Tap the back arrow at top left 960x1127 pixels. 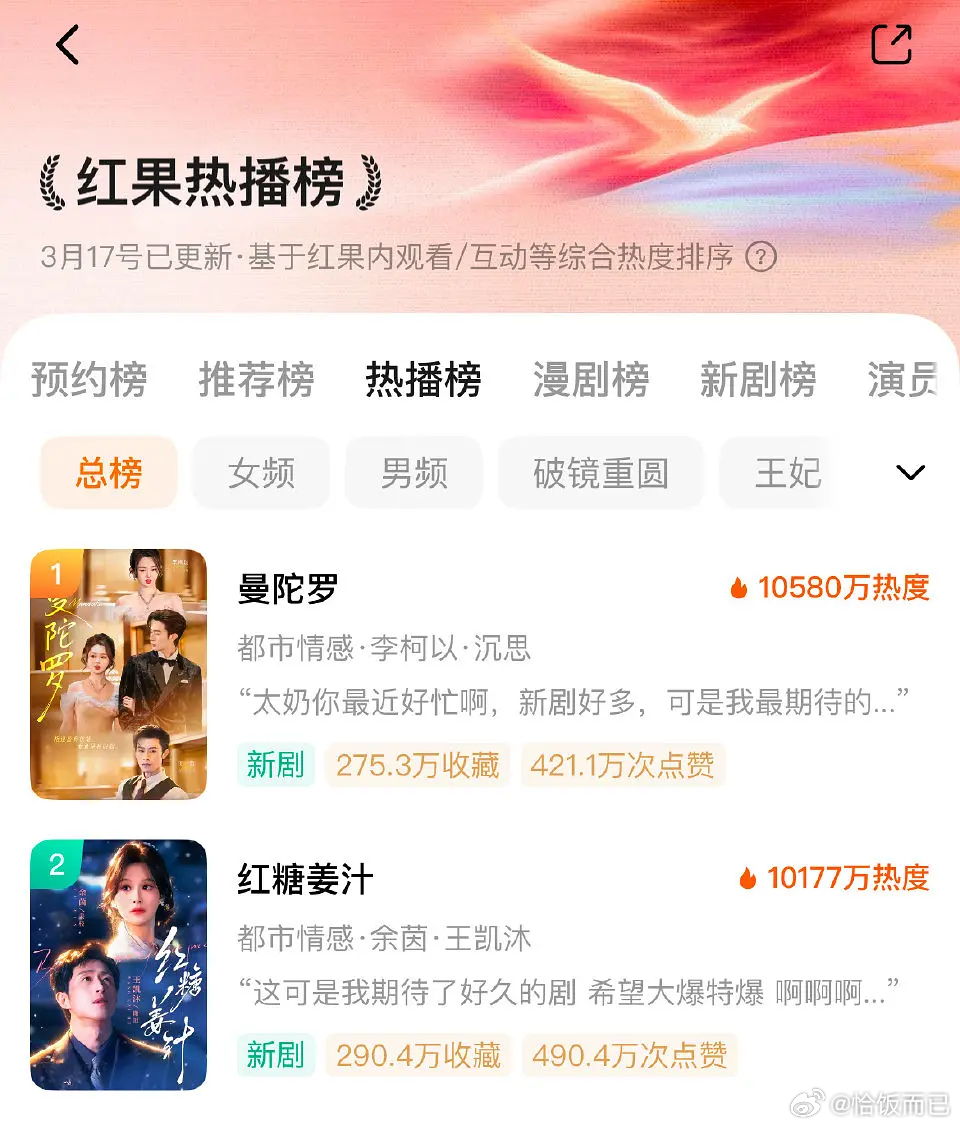point(68,44)
